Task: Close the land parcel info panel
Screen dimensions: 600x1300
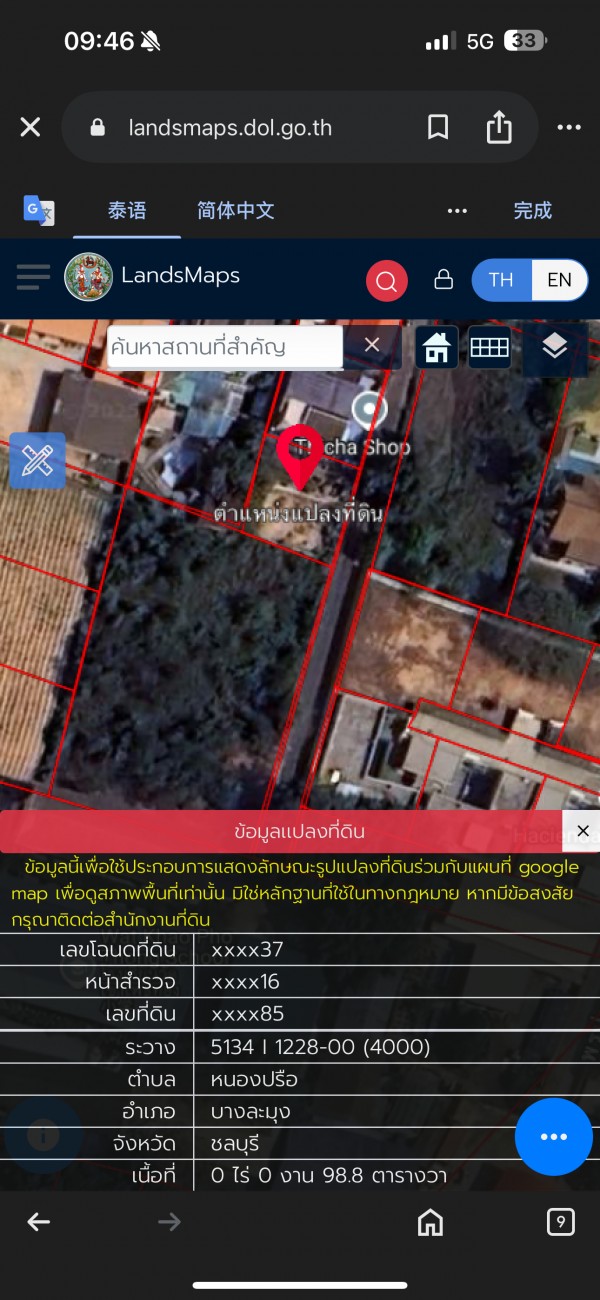Action: [582, 830]
